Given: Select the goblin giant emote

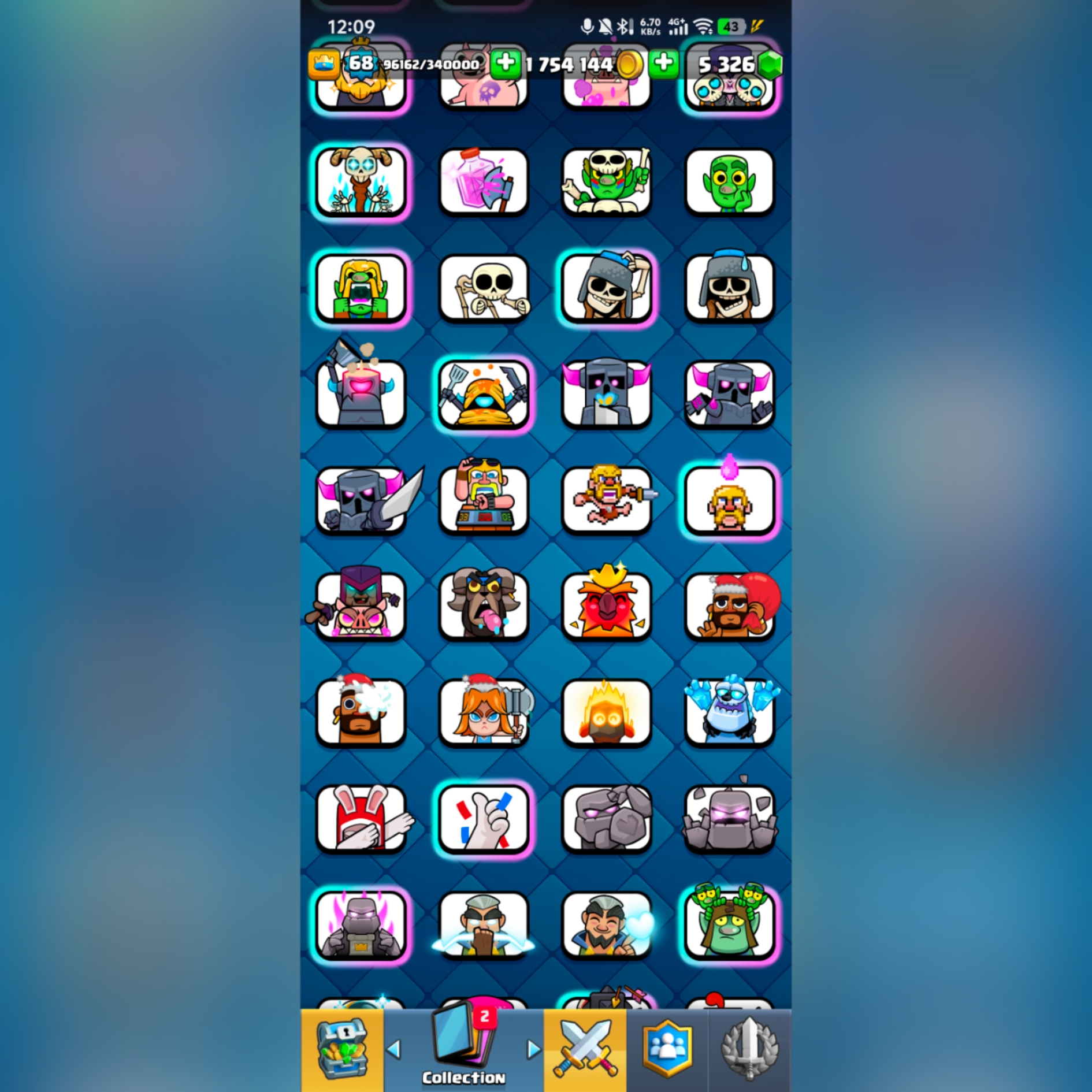Looking at the screenshot, I should click(729, 926).
